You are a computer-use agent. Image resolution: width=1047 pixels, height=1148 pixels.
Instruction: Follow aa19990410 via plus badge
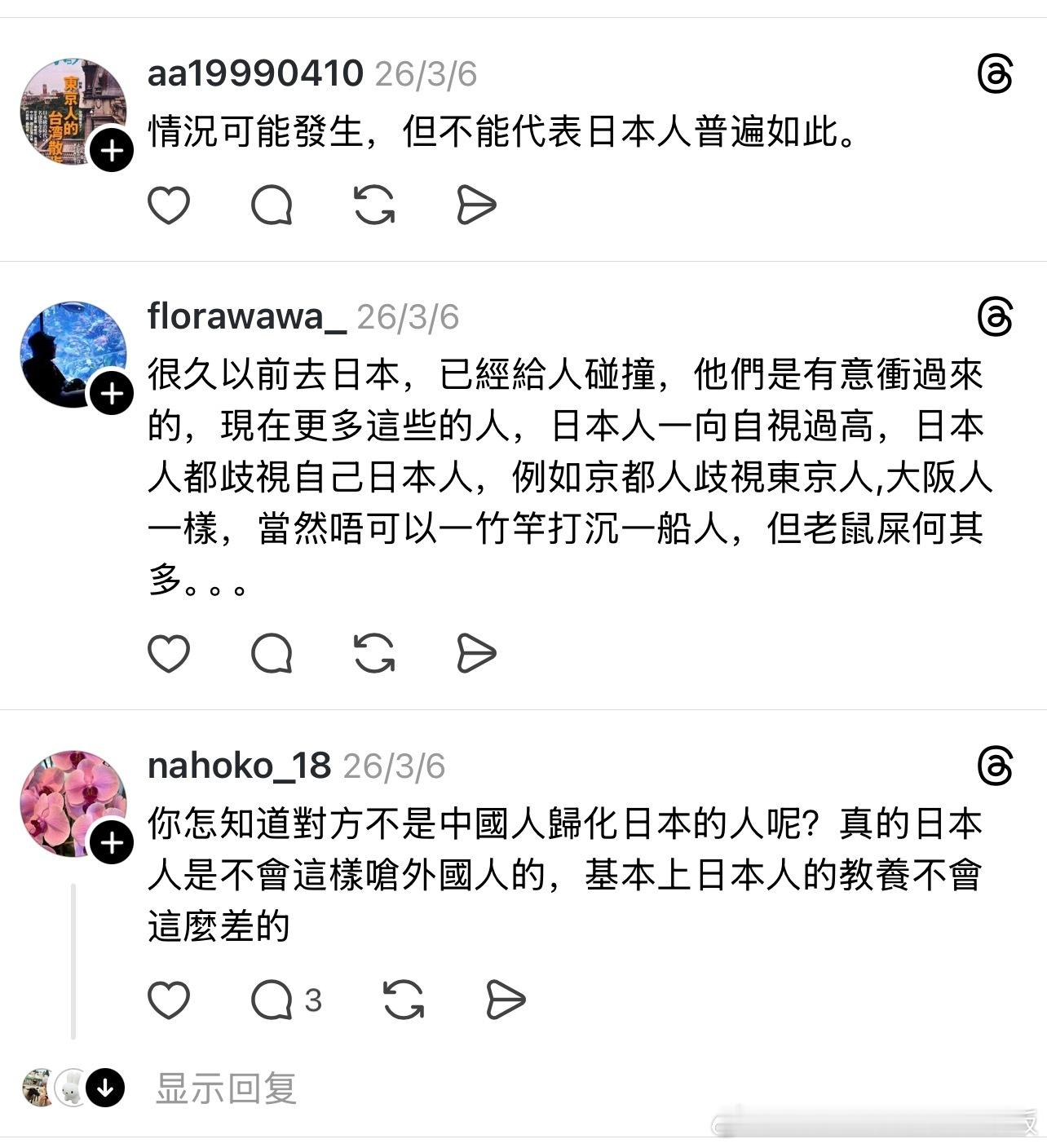tap(113, 149)
